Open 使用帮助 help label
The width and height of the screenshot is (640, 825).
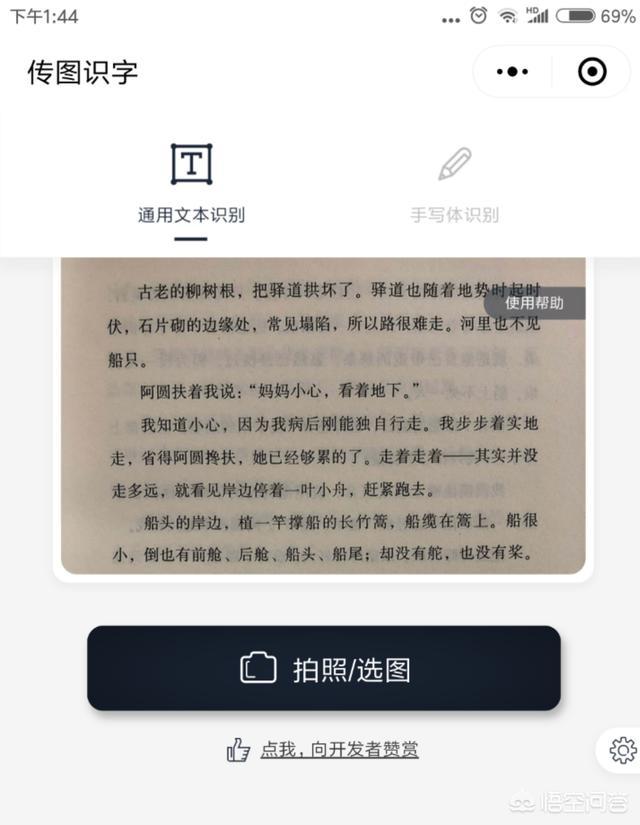535,303
